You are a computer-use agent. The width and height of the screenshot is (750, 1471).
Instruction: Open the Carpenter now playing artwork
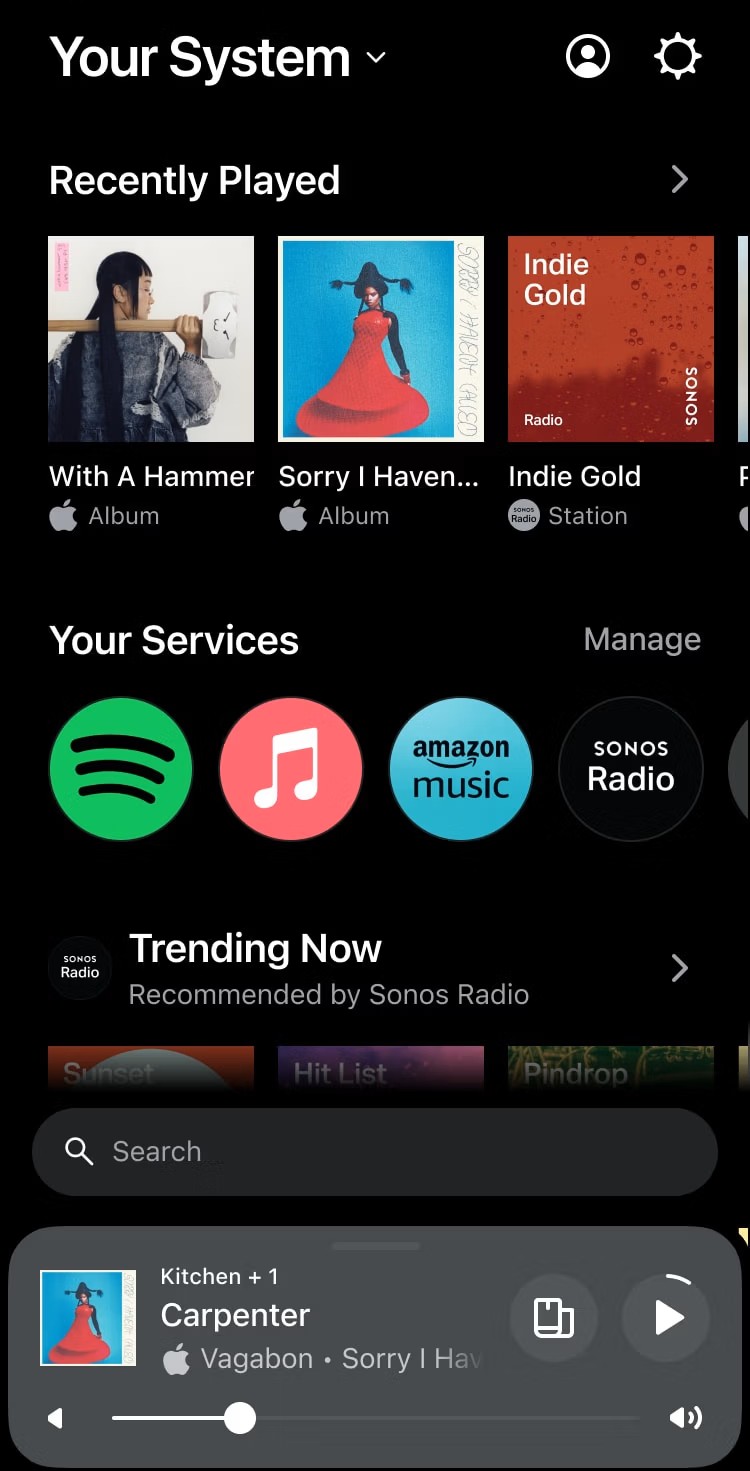click(x=88, y=1318)
